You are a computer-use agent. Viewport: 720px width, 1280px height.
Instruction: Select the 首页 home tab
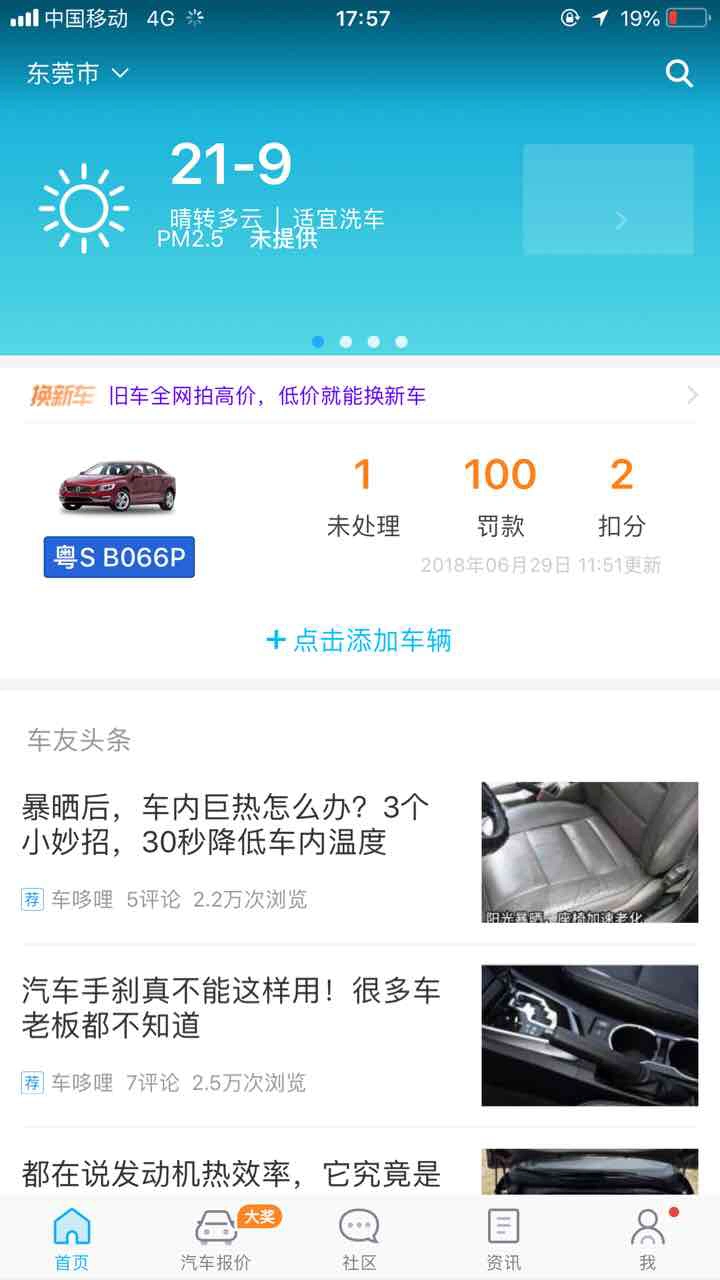pos(72,1239)
